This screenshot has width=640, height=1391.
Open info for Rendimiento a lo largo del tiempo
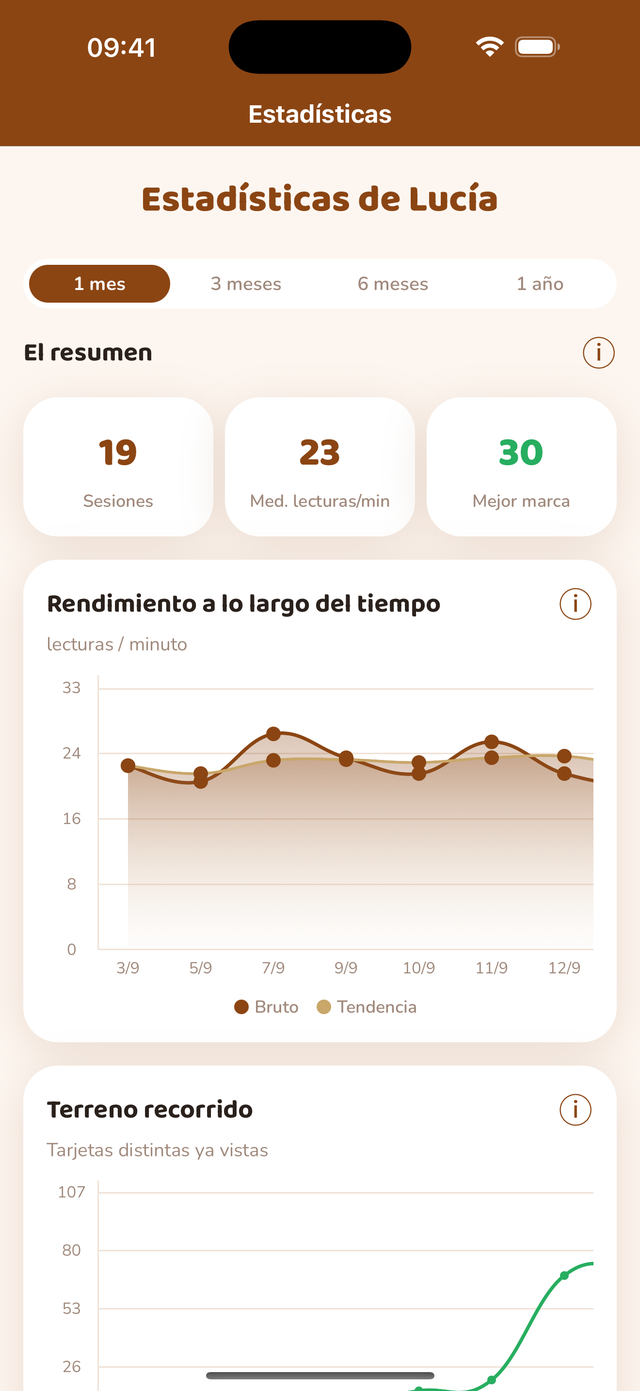click(575, 604)
